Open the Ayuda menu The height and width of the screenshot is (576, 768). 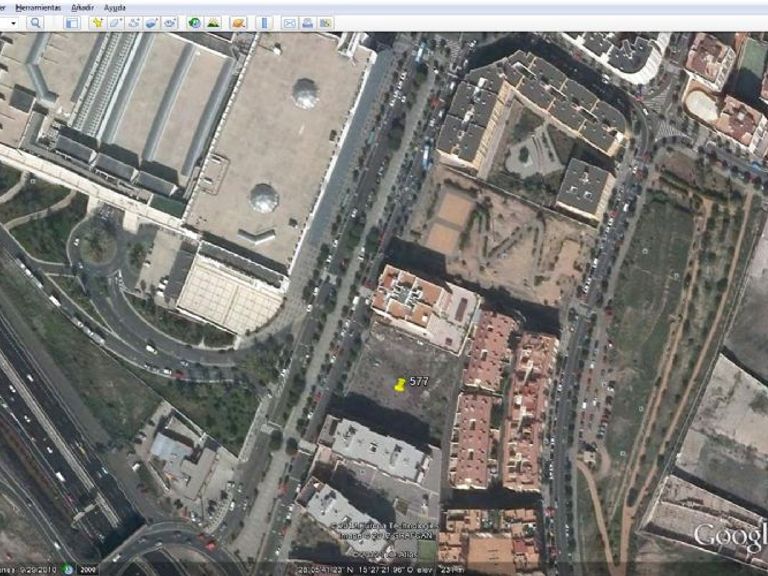(114, 6)
